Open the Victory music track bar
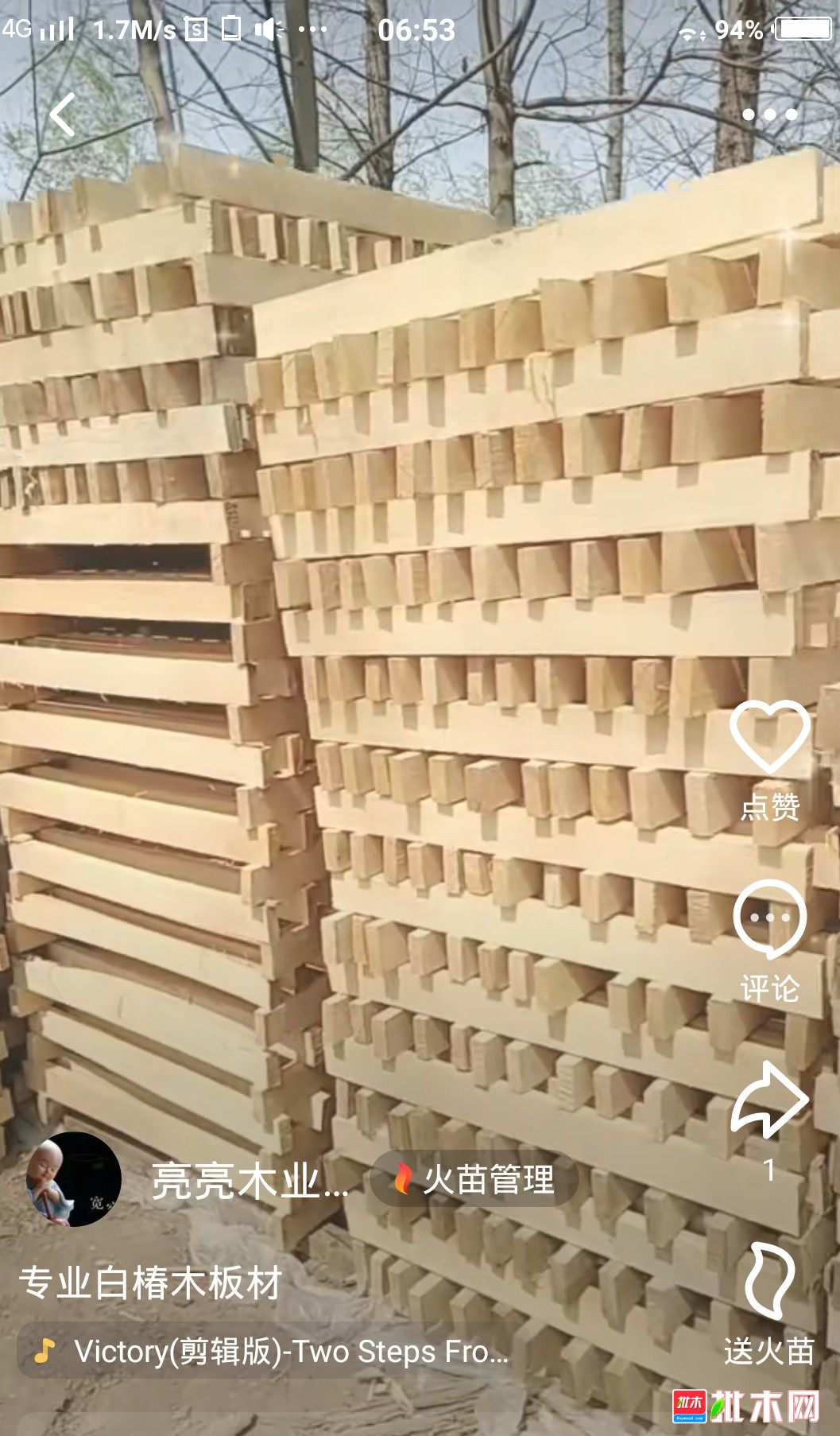The width and height of the screenshot is (840, 1436). coord(270,1351)
